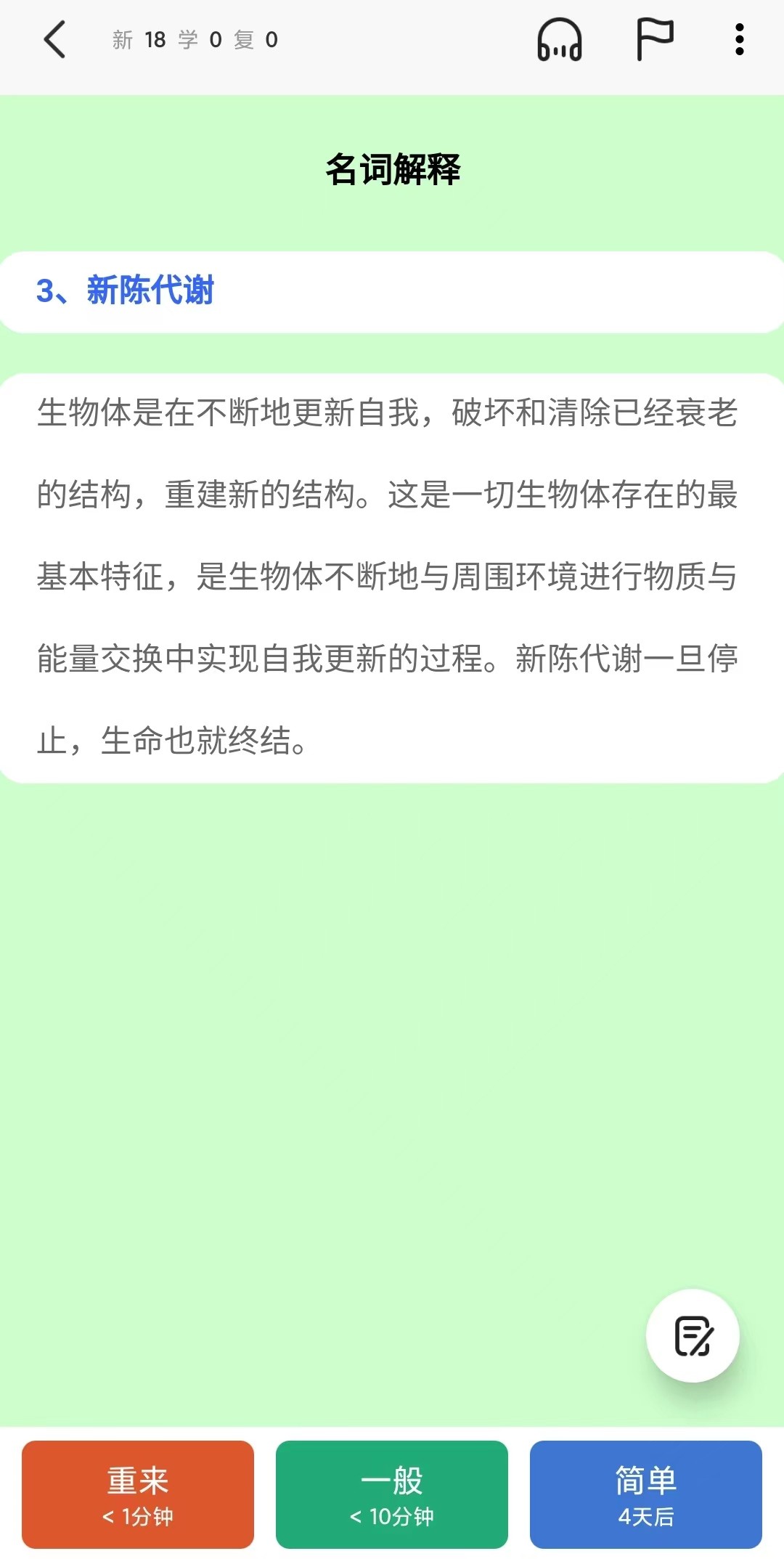This screenshot has height=1559, width=784.
Task: Rate the card as 重来
Action: [x=138, y=1494]
